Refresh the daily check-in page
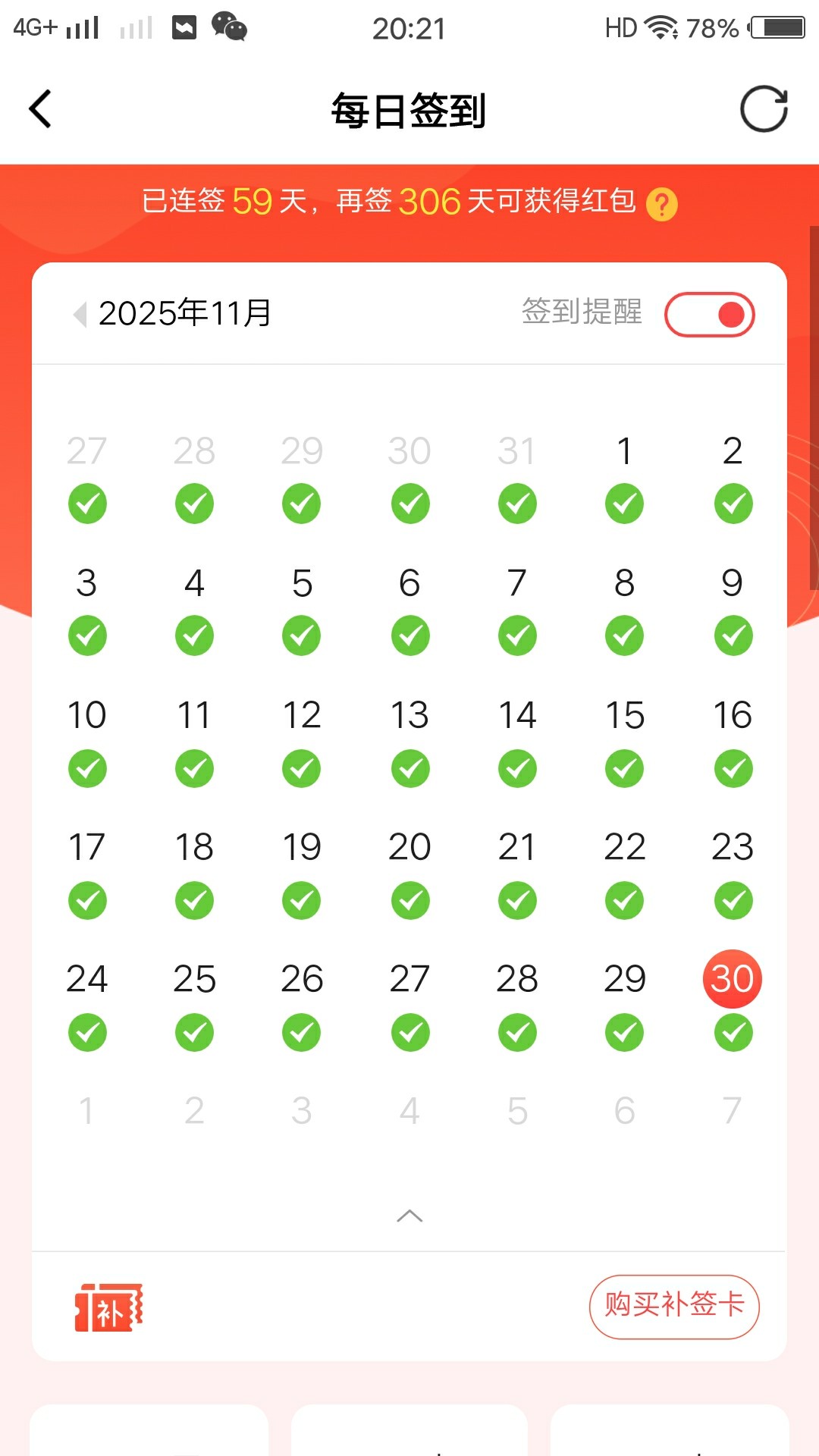The image size is (819, 1456). 764,109
